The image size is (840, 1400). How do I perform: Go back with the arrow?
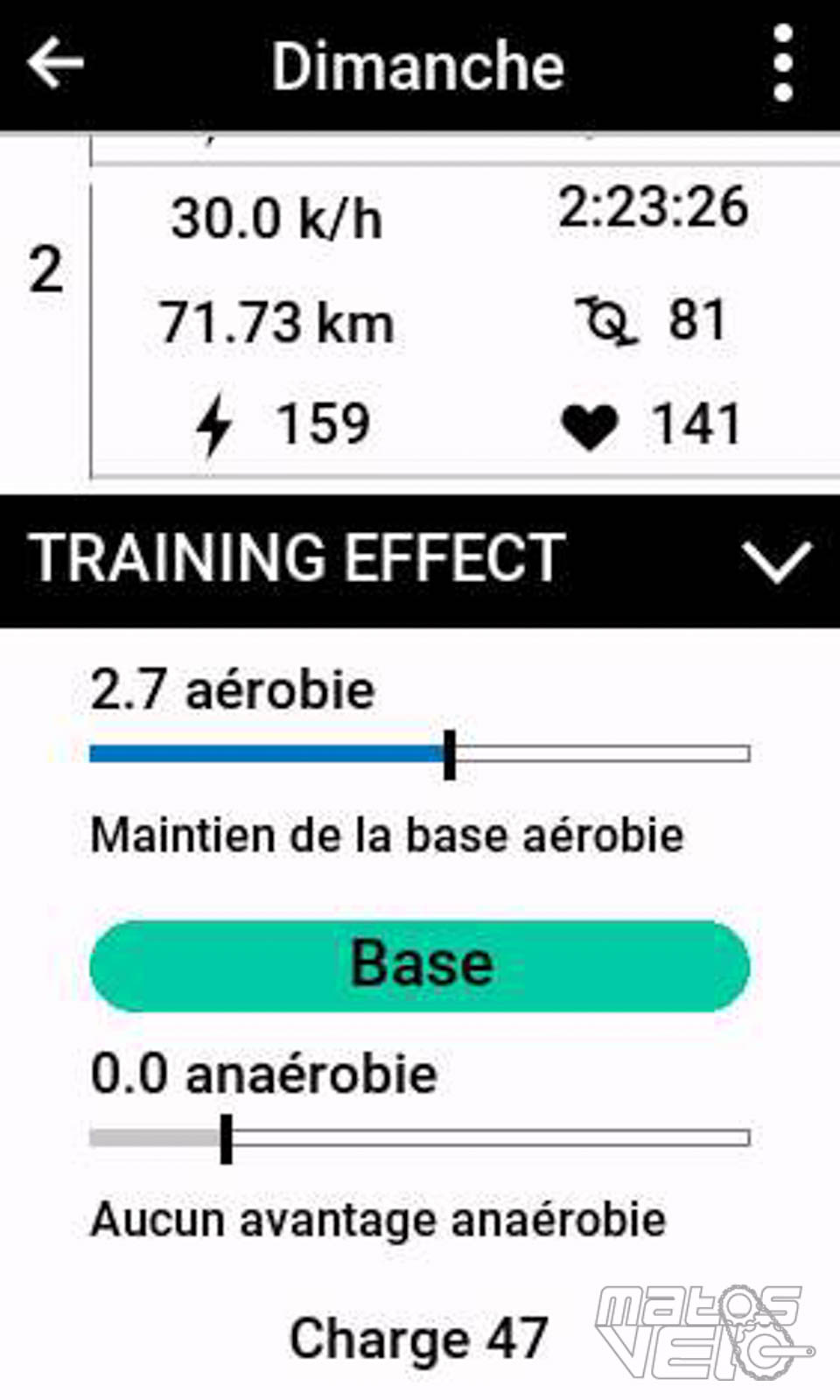pos(55,63)
